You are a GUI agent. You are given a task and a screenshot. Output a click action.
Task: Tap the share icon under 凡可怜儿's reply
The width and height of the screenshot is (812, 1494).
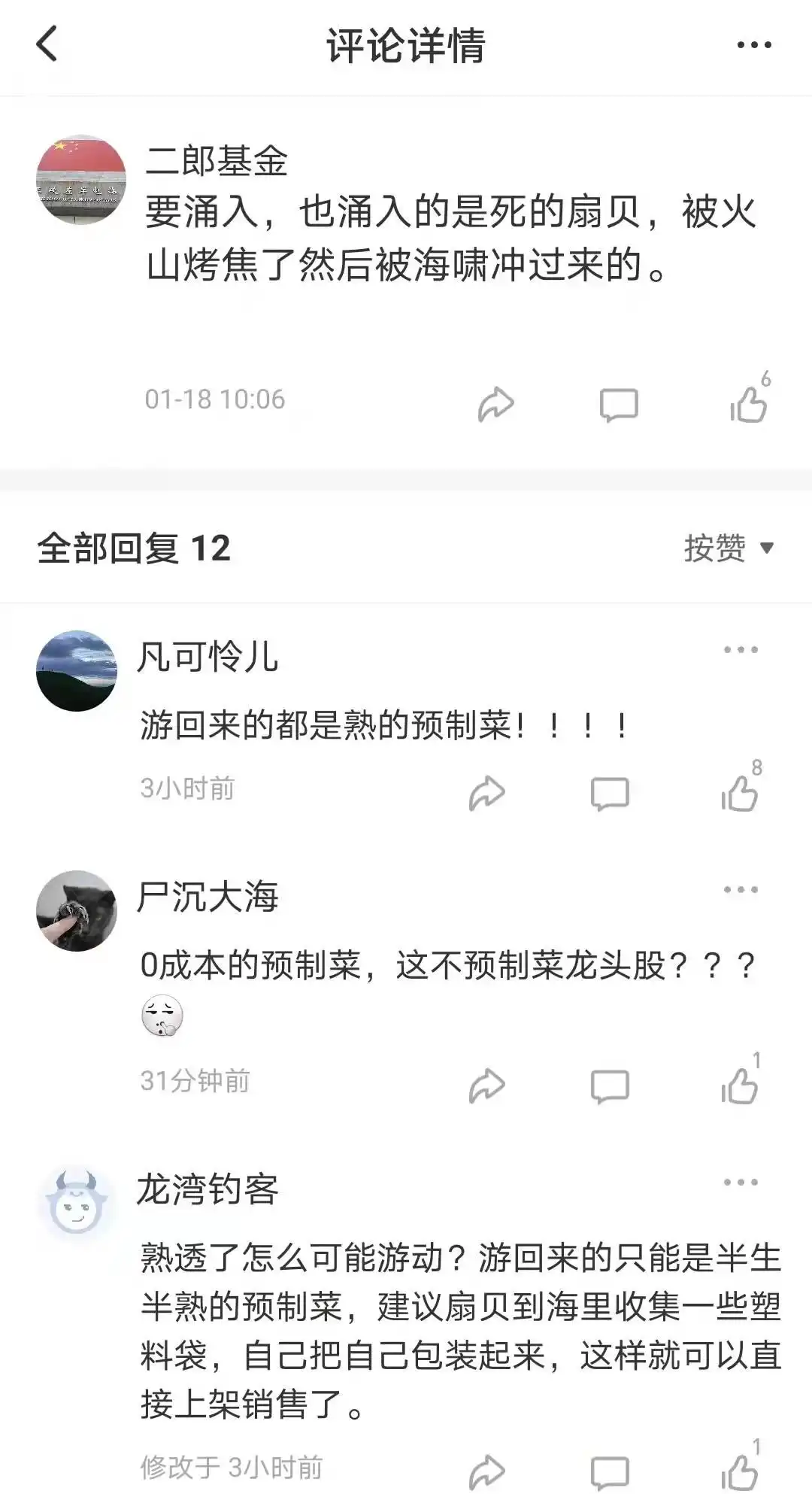pyautogui.click(x=488, y=792)
